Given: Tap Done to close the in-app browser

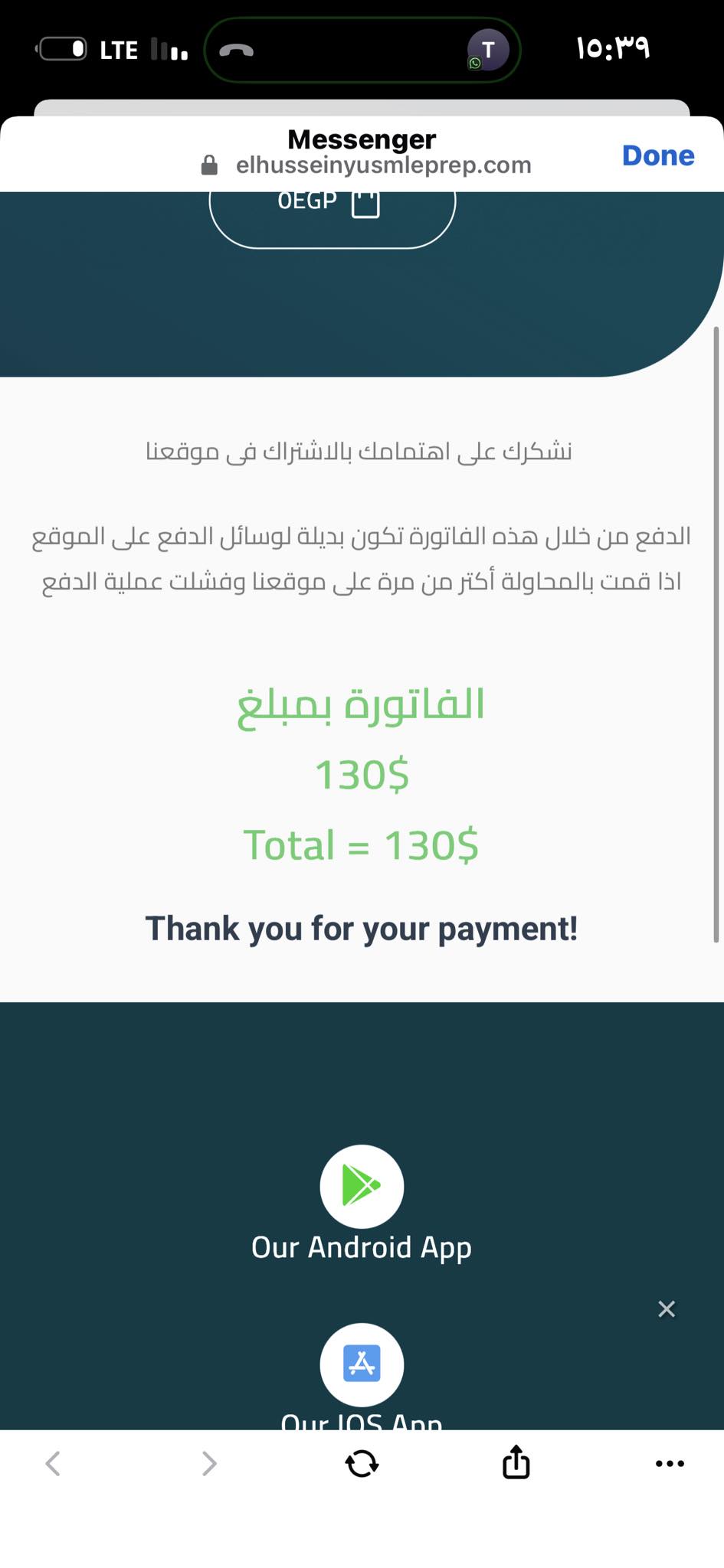Looking at the screenshot, I should [657, 155].
